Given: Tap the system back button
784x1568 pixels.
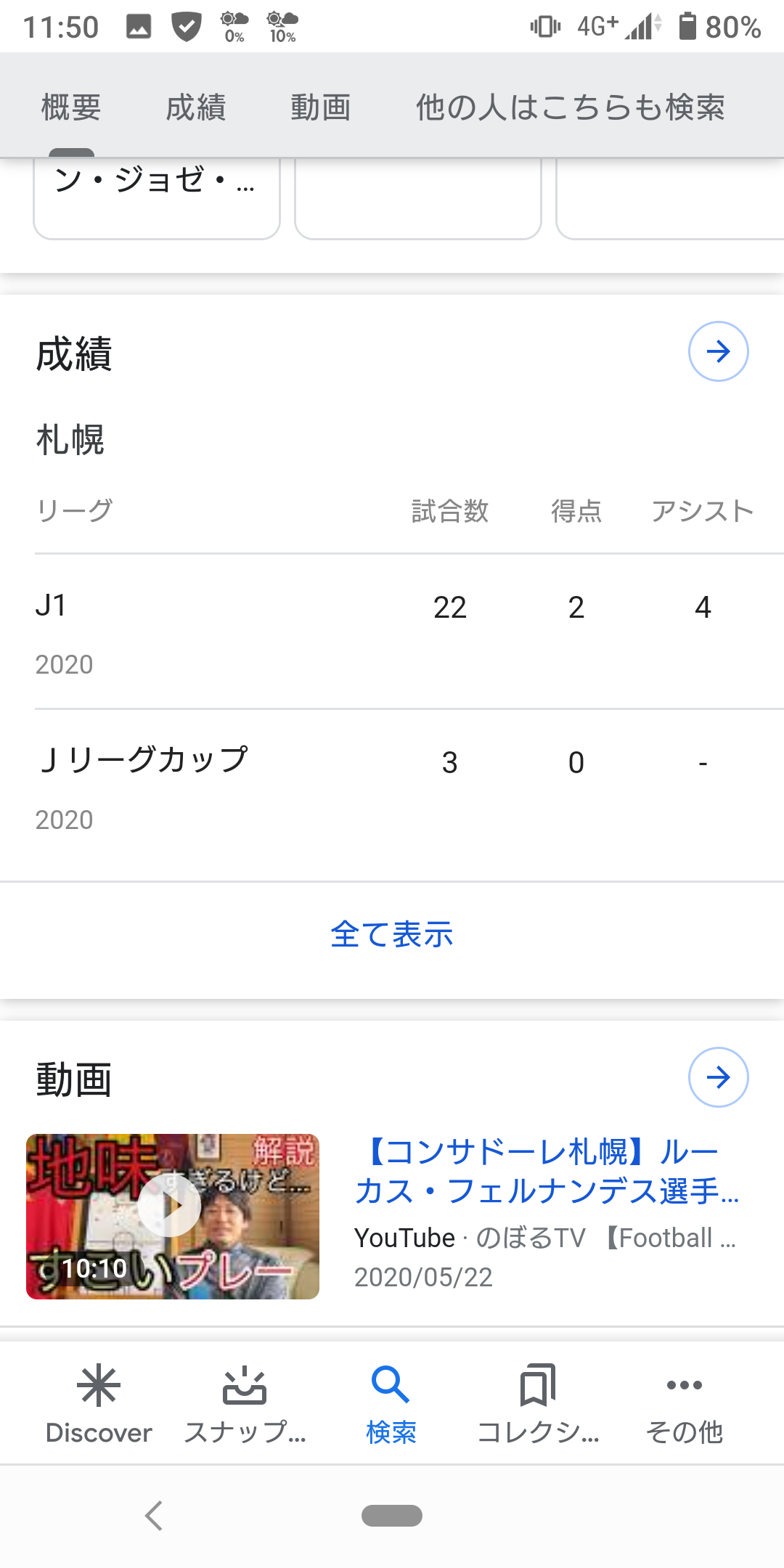Looking at the screenshot, I should pos(154,1516).
